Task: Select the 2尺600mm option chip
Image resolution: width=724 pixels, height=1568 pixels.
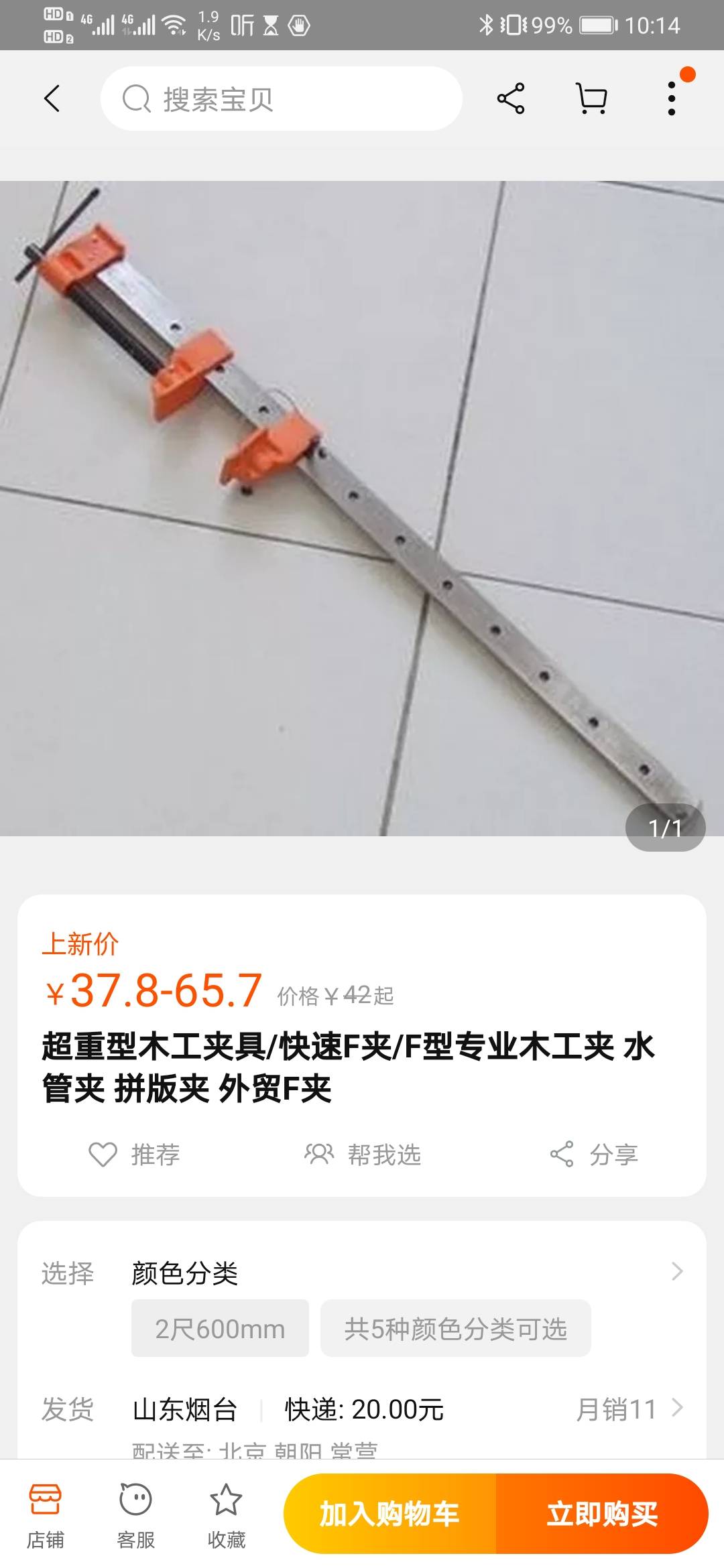Action: pyautogui.click(x=220, y=1329)
